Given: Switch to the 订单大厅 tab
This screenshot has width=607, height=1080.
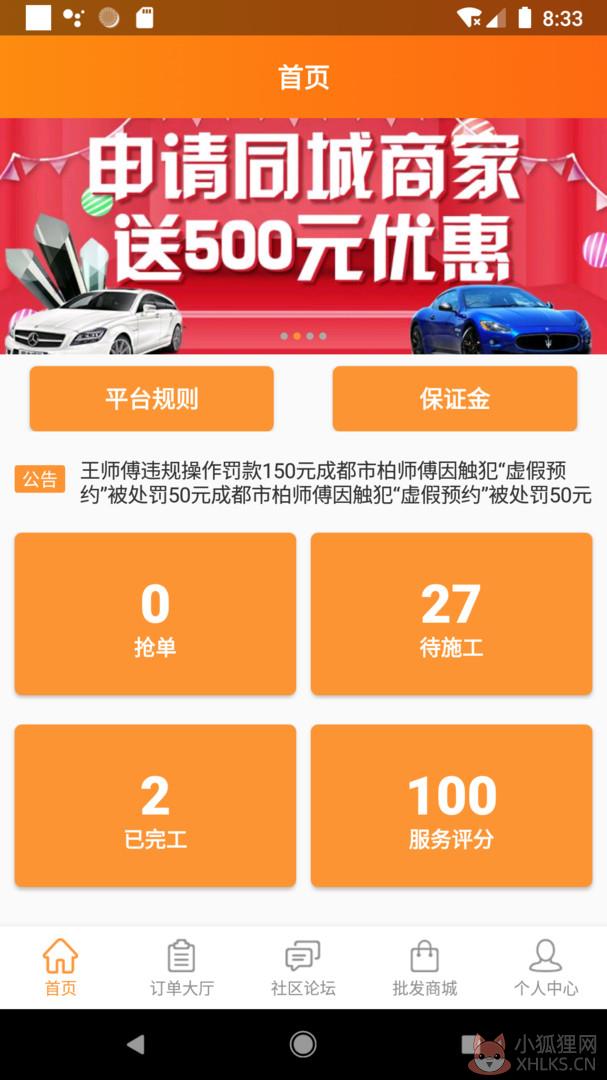Looking at the screenshot, I should (x=182, y=968).
